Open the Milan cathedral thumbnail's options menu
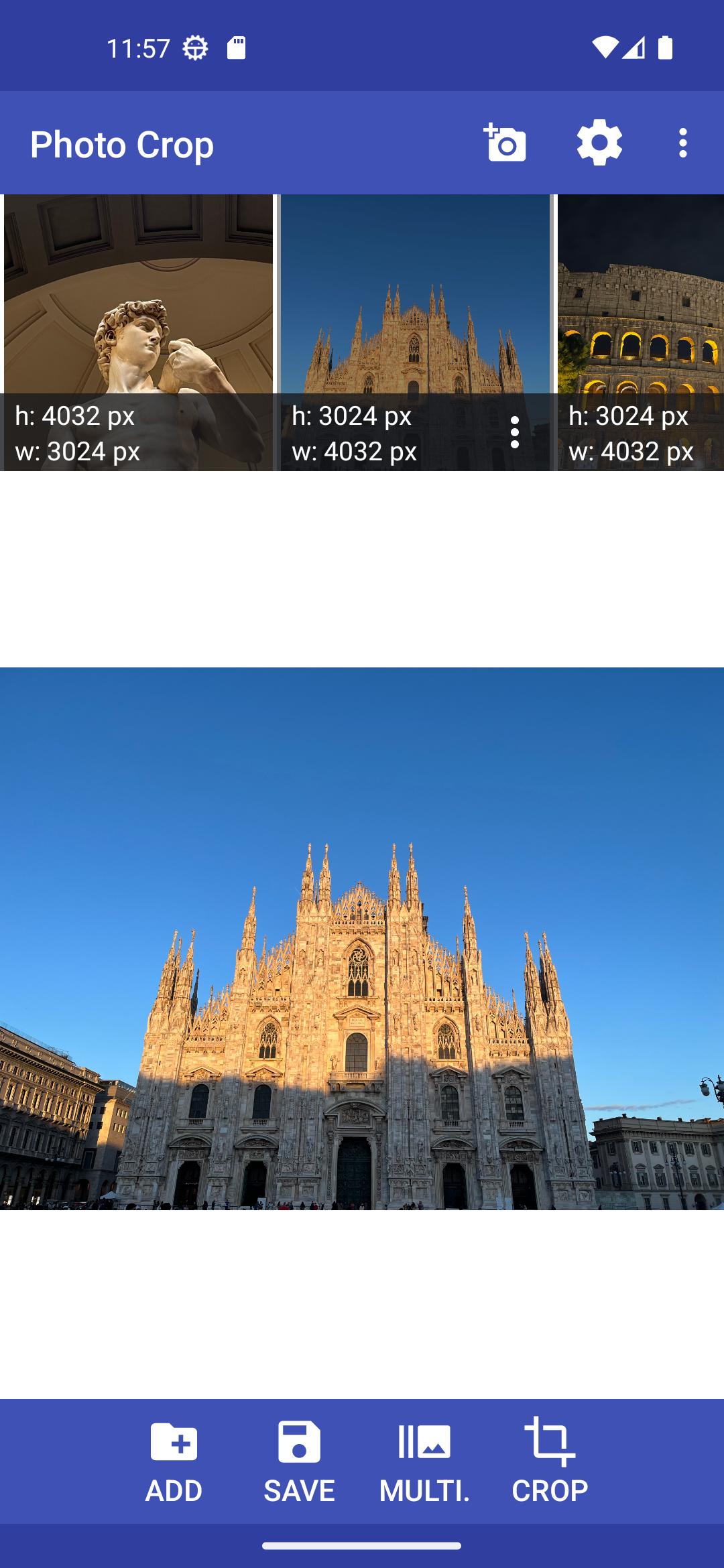This screenshot has width=724, height=1568. 515,434
